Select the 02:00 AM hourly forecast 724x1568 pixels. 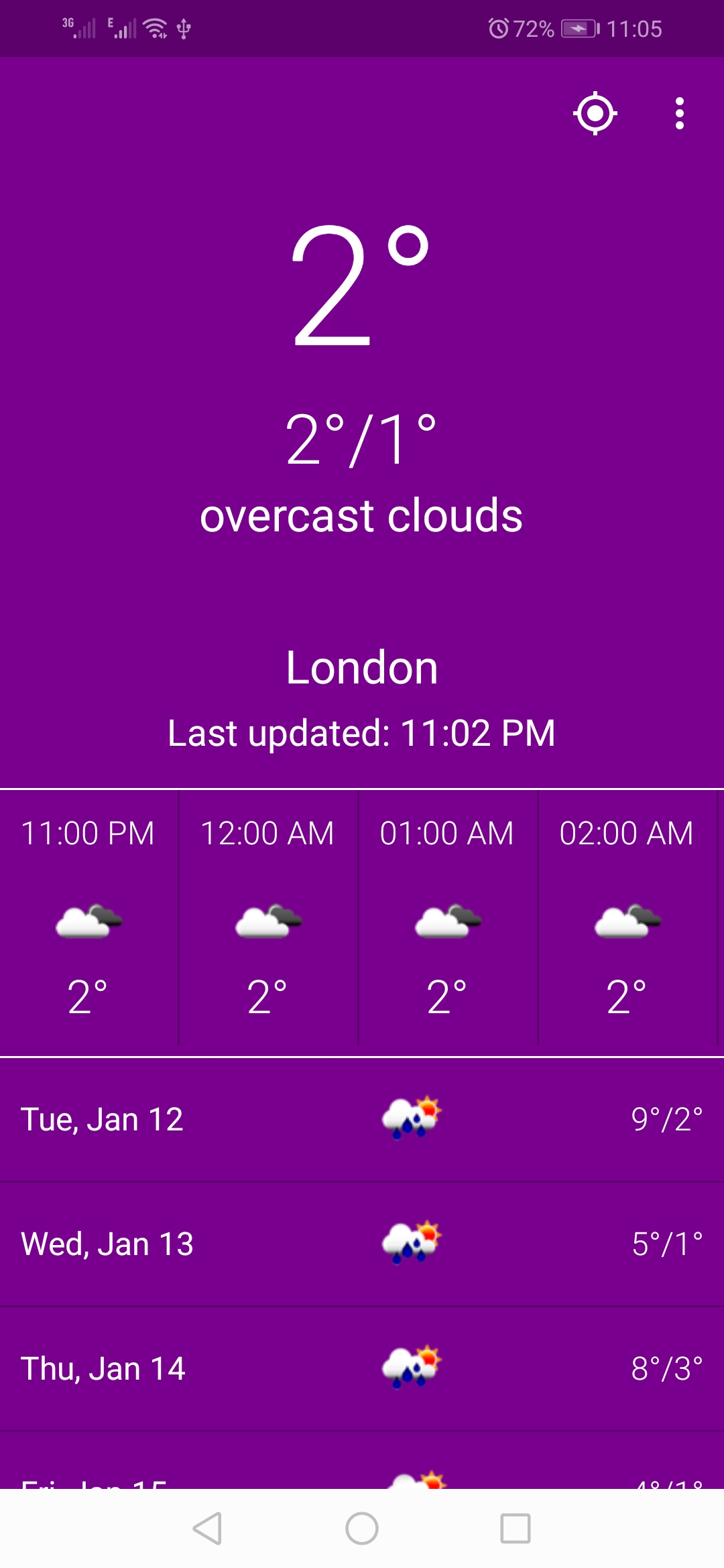pyautogui.click(x=627, y=918)
